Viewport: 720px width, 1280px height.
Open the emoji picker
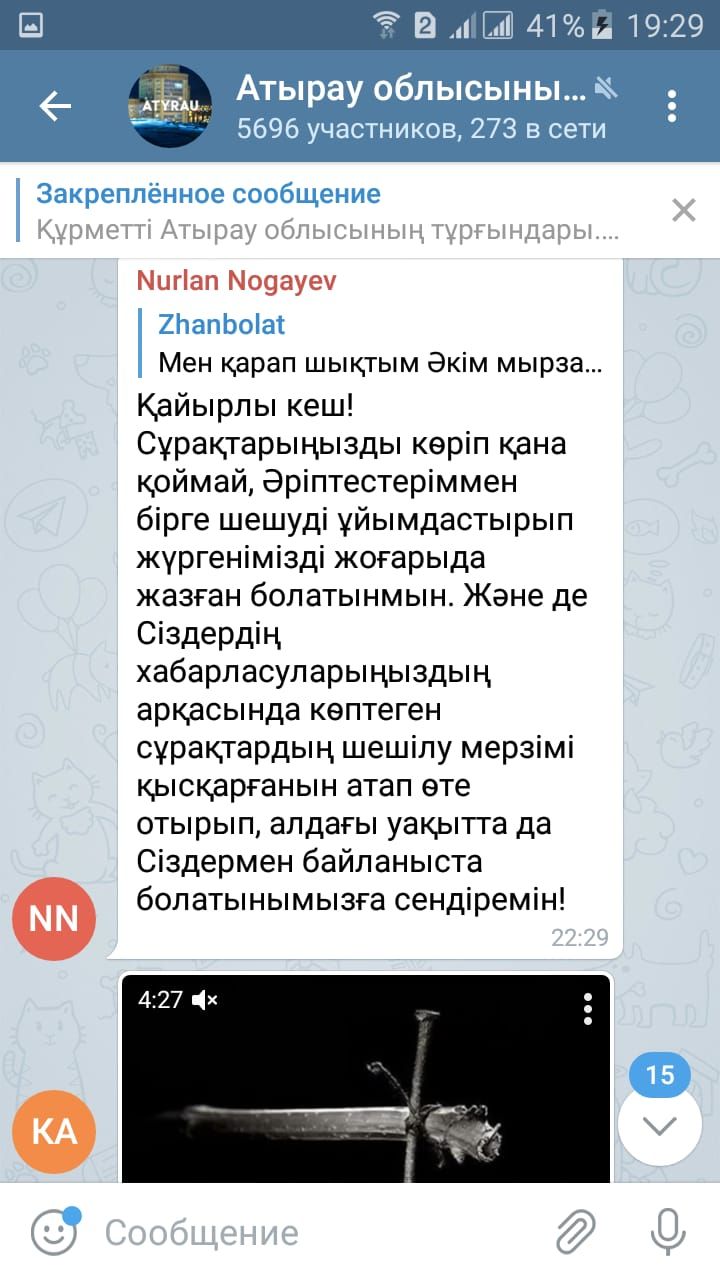pos(54,1232)
